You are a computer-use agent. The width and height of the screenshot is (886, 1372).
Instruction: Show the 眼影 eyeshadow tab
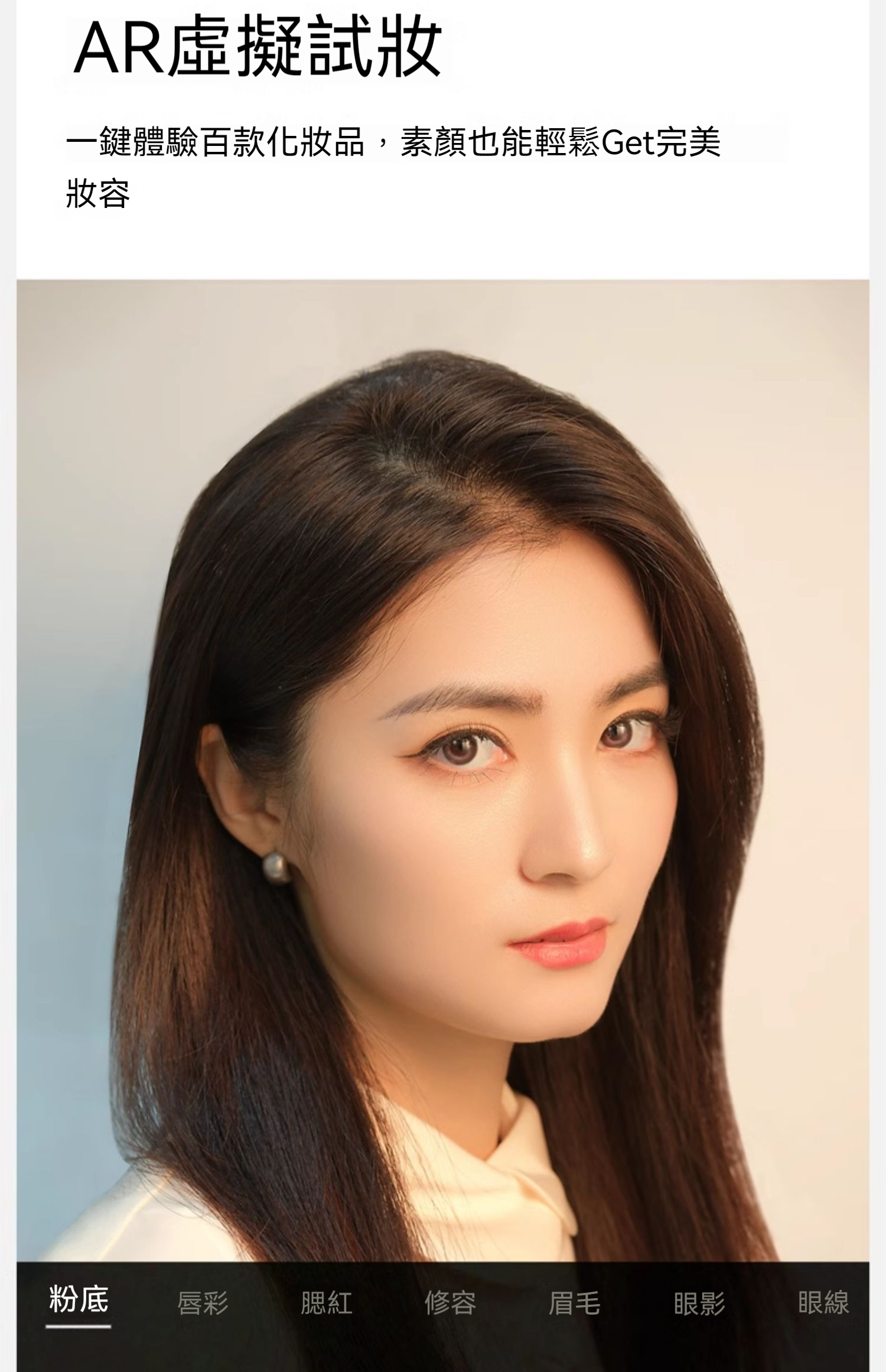pyautogui.click(x=699, y=1303)
